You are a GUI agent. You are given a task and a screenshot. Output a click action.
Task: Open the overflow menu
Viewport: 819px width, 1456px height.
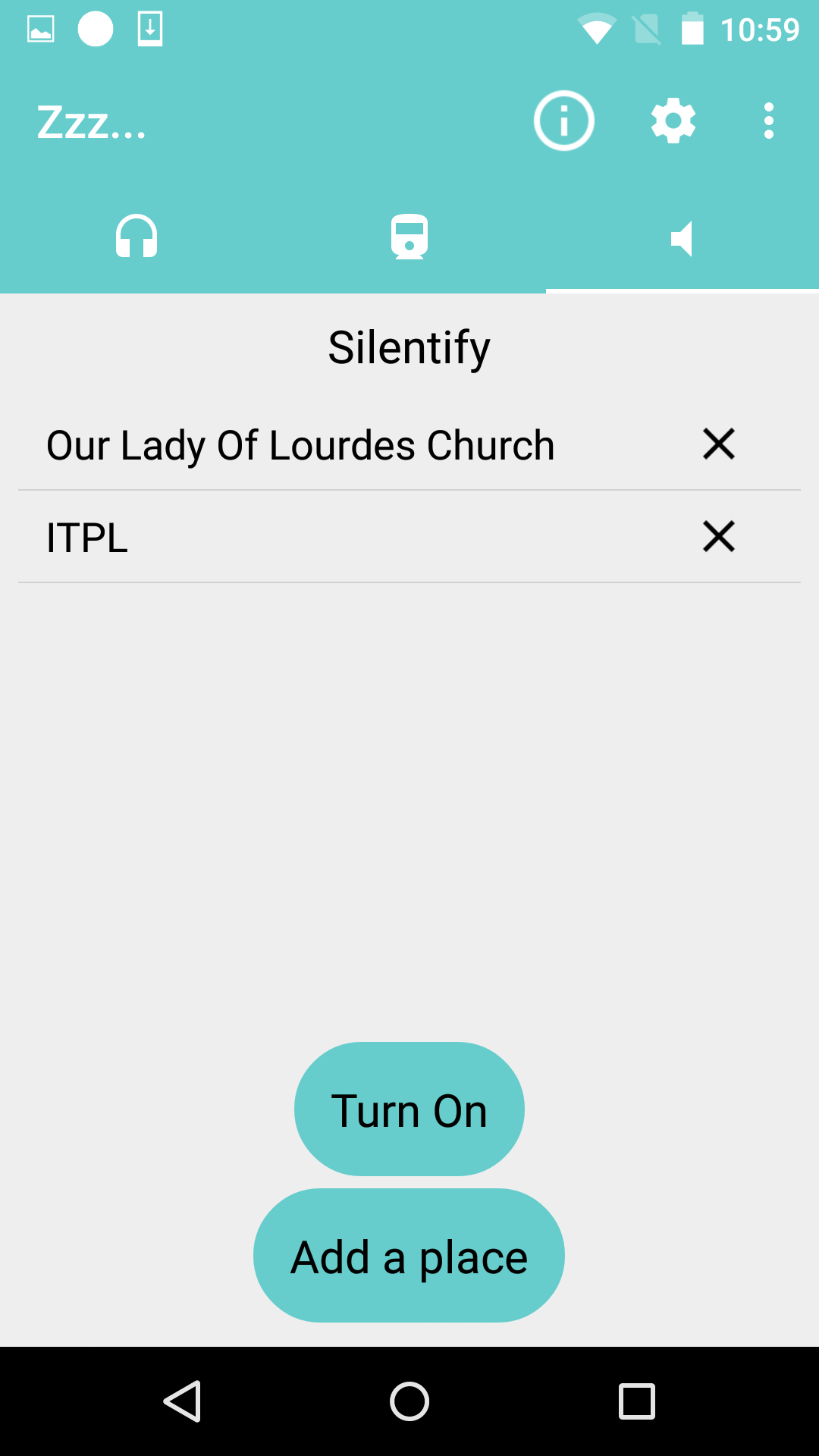[x=768, y=121]
